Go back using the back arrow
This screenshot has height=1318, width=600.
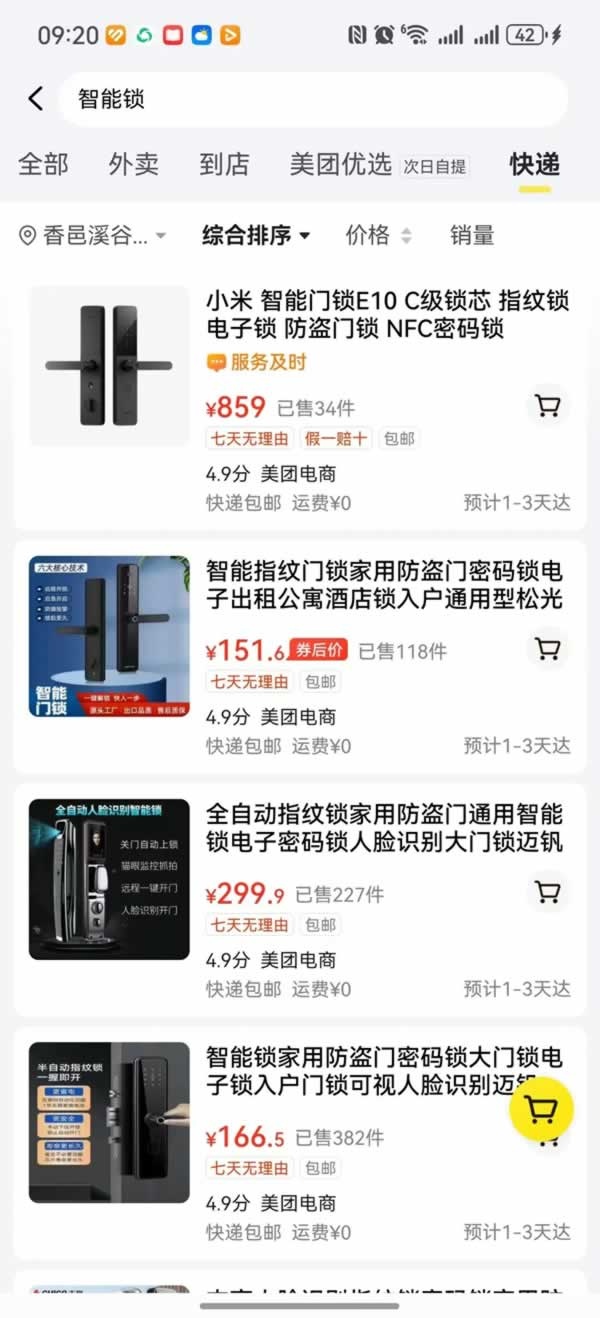pos(36,98)
